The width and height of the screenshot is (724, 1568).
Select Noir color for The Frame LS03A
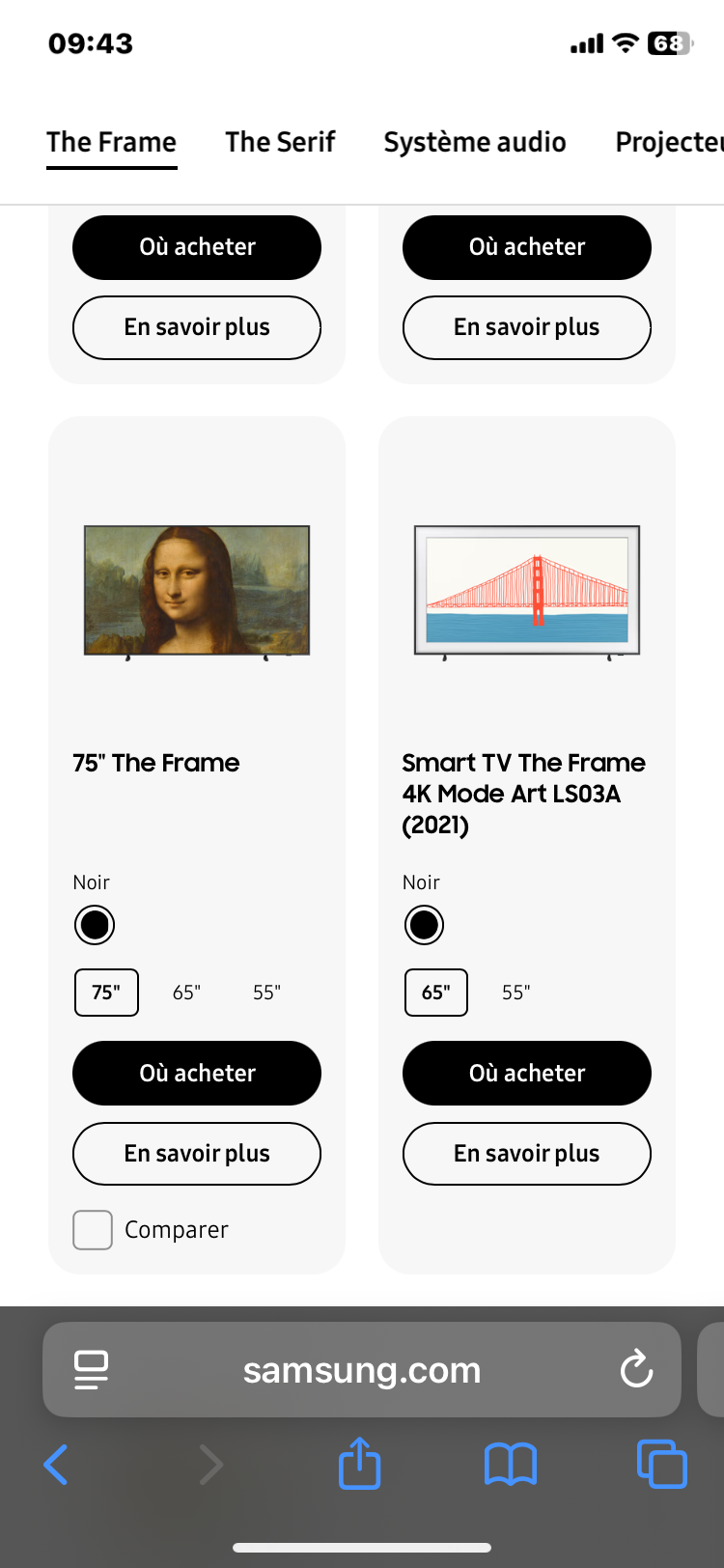point(424,925)
